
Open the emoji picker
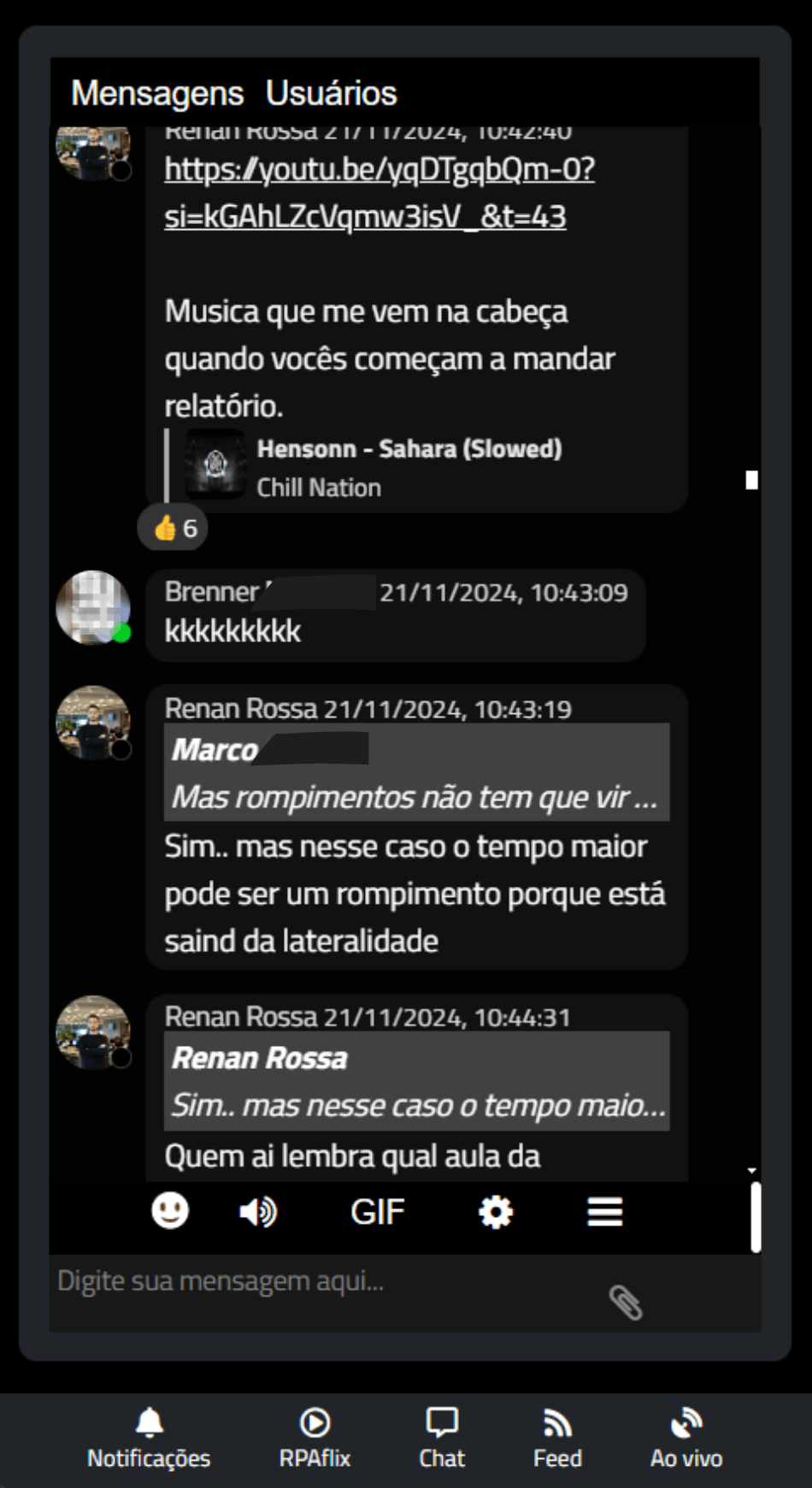coord(170,1211)
